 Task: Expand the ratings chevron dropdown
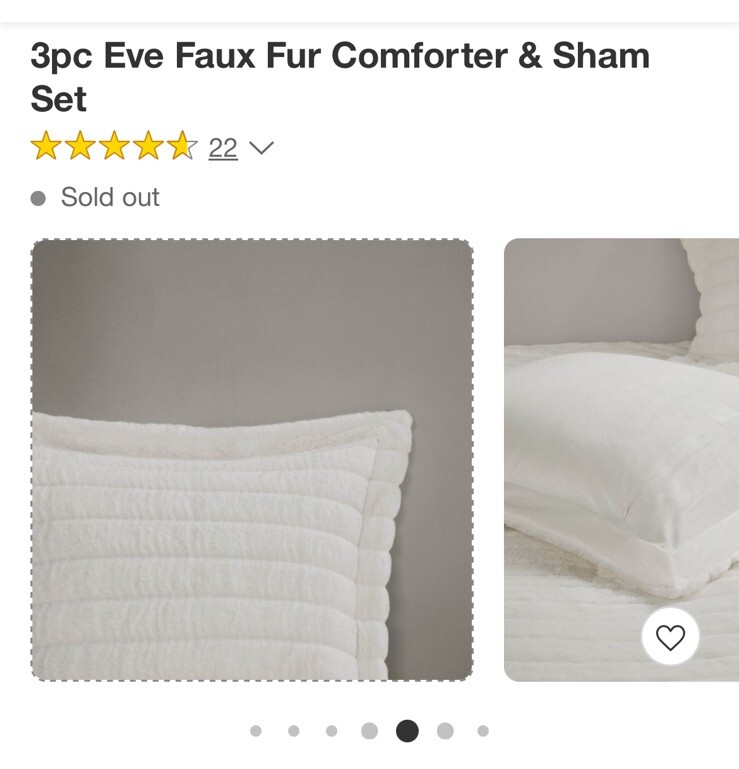(x=261, y=149)
